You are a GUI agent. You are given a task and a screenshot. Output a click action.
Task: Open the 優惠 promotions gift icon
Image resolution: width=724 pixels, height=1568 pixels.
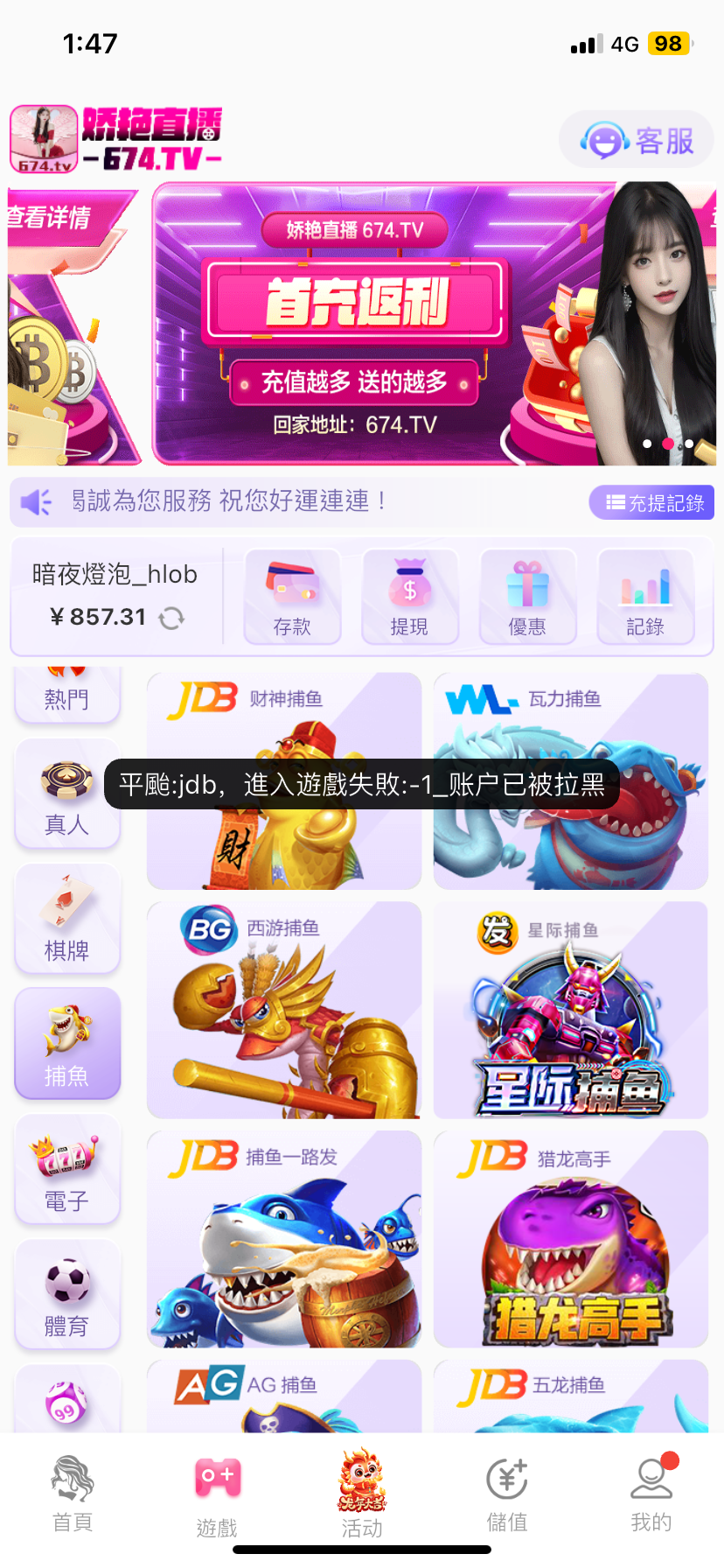[527, 598]
